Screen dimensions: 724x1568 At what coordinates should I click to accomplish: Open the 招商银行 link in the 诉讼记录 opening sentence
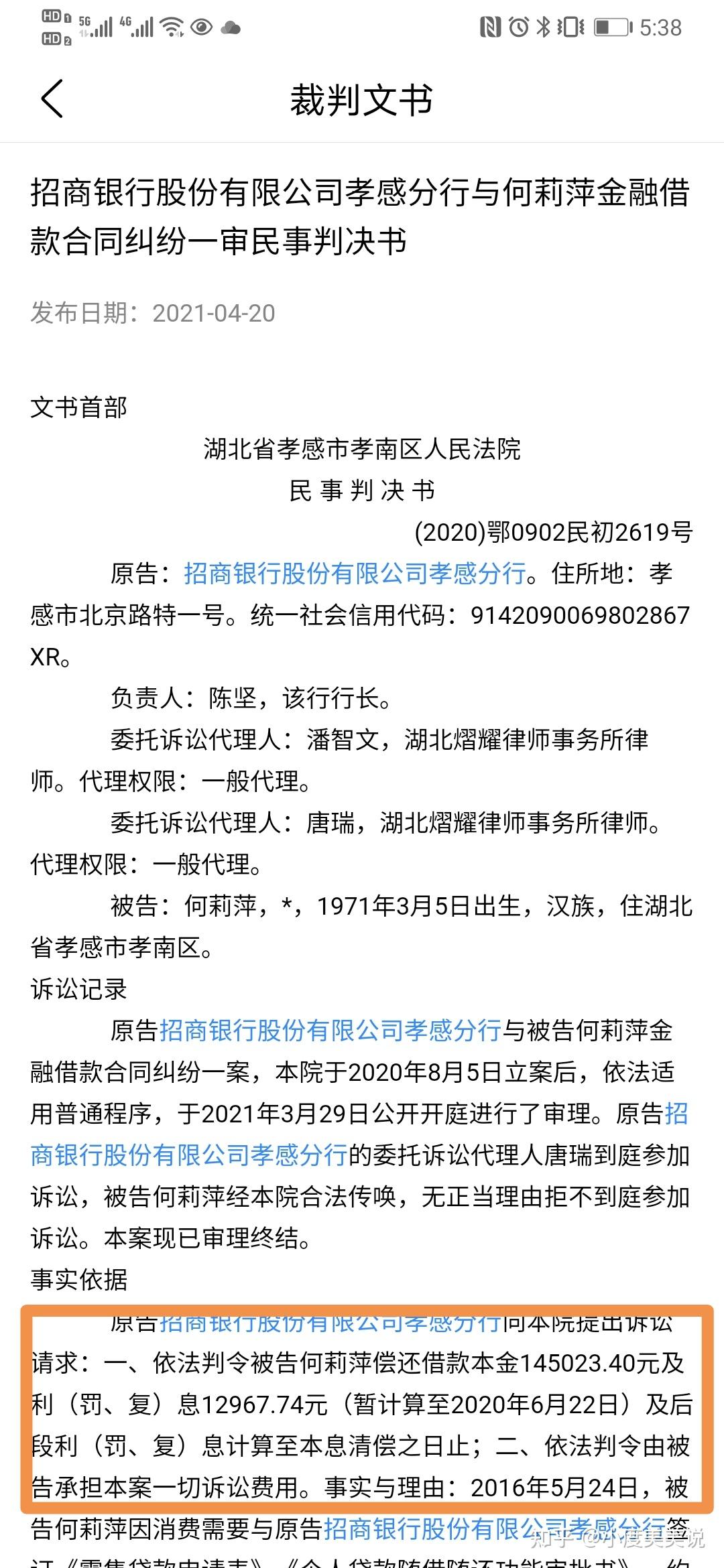point(330,1031)
